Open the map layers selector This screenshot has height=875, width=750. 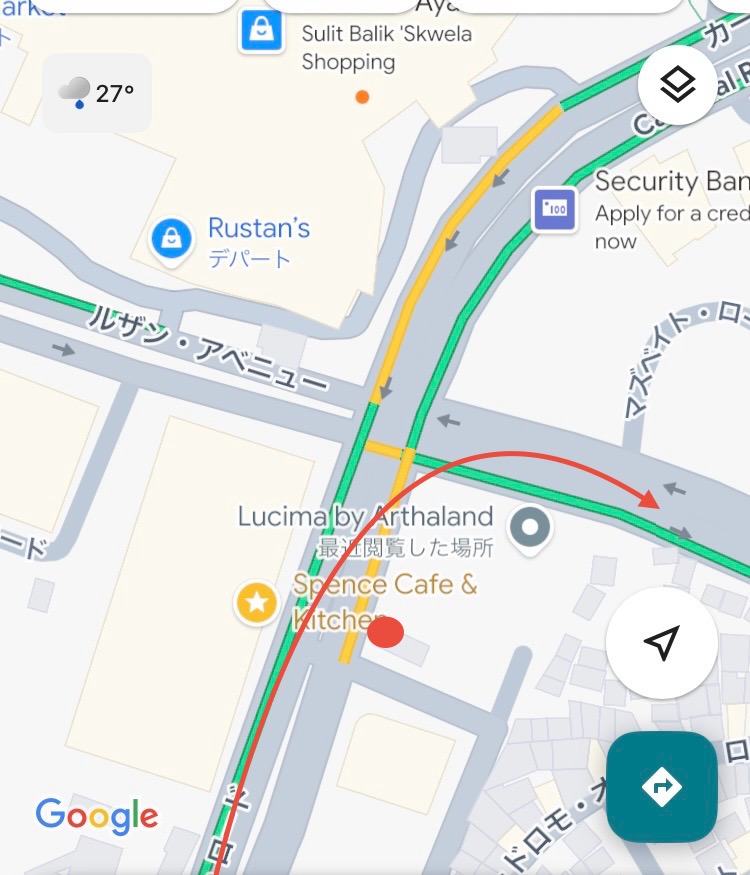677,85
